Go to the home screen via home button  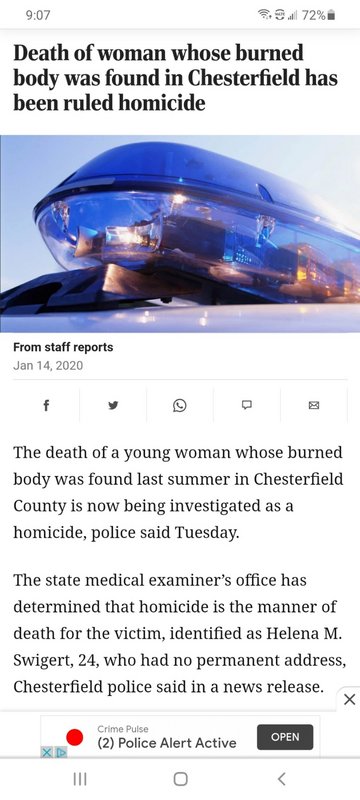point(181,779)
